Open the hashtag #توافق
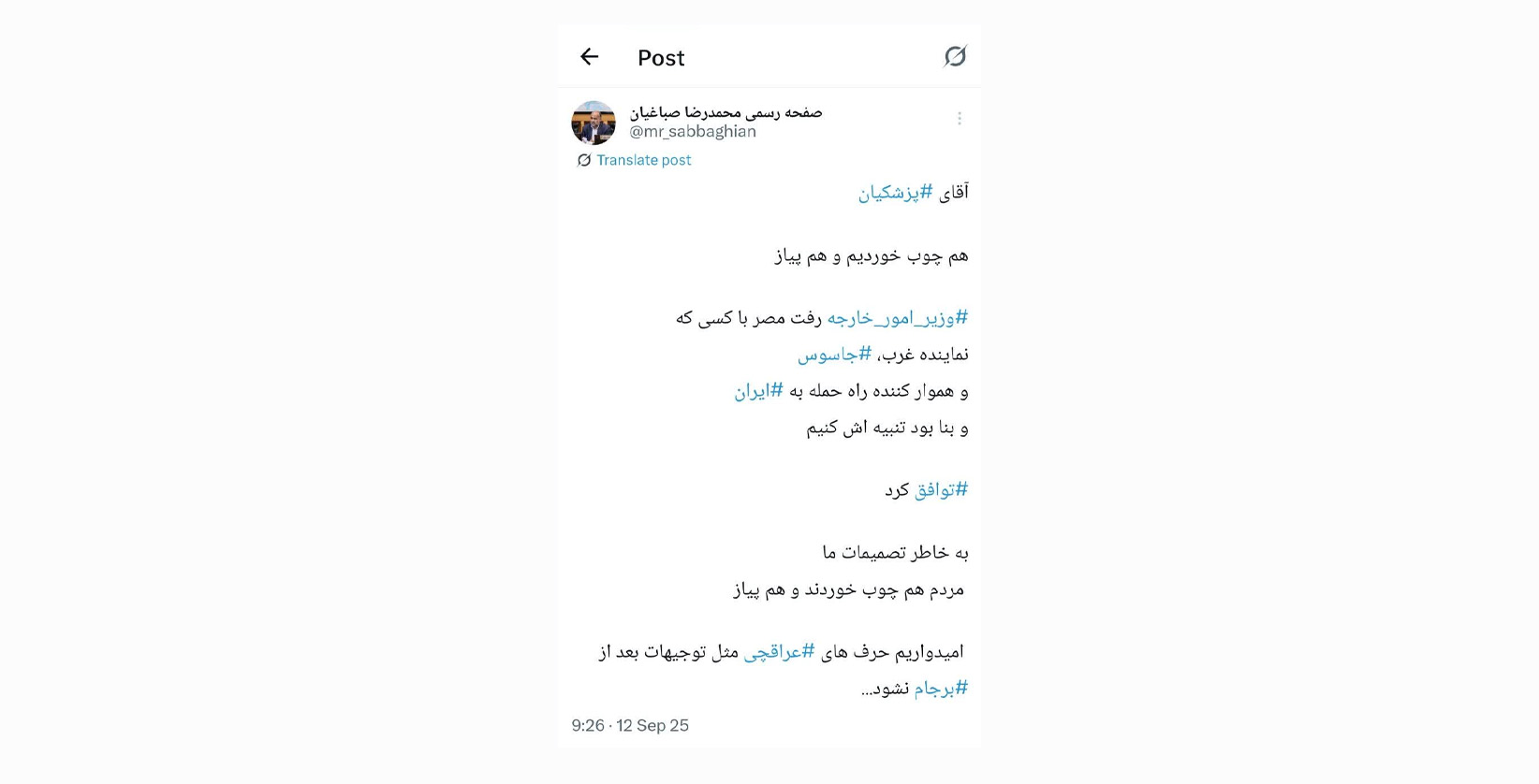This screenshot has height=784, width=1539. (941, 490)
